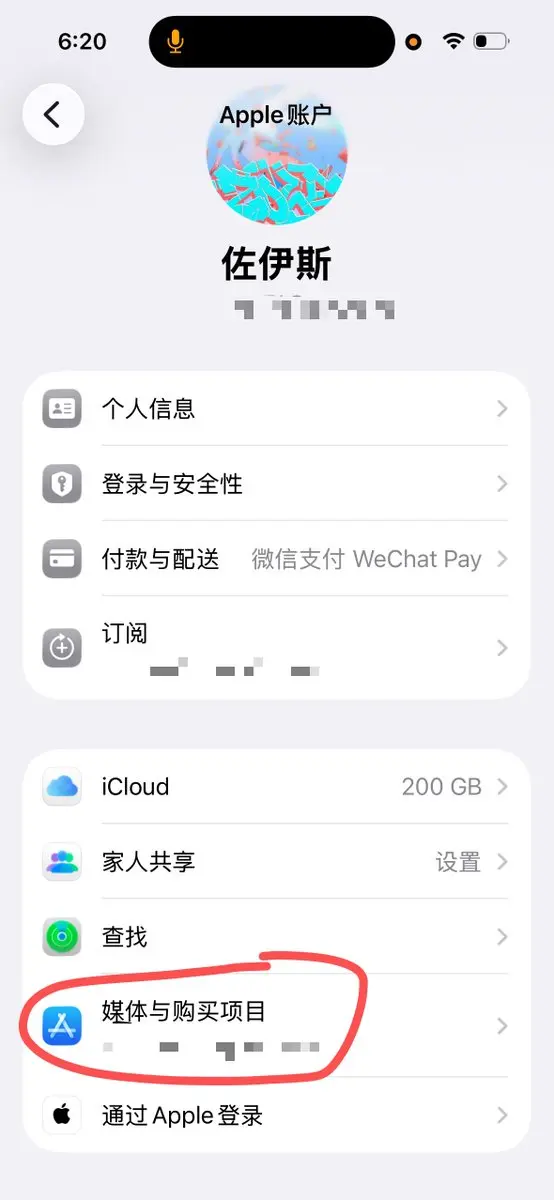Open 付款与配送 settings

[276, 558]
